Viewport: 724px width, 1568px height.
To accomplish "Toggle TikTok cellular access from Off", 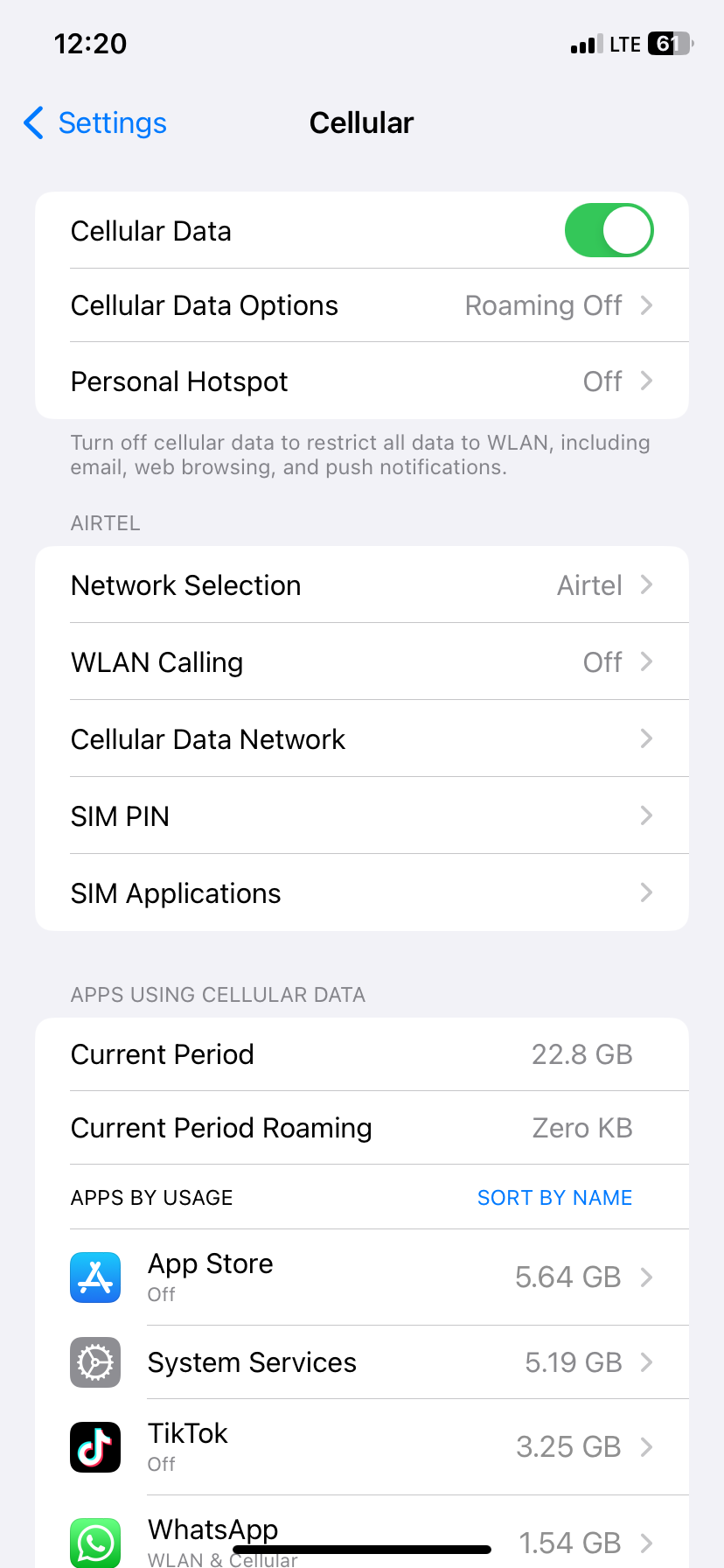I will point(161,1464).
